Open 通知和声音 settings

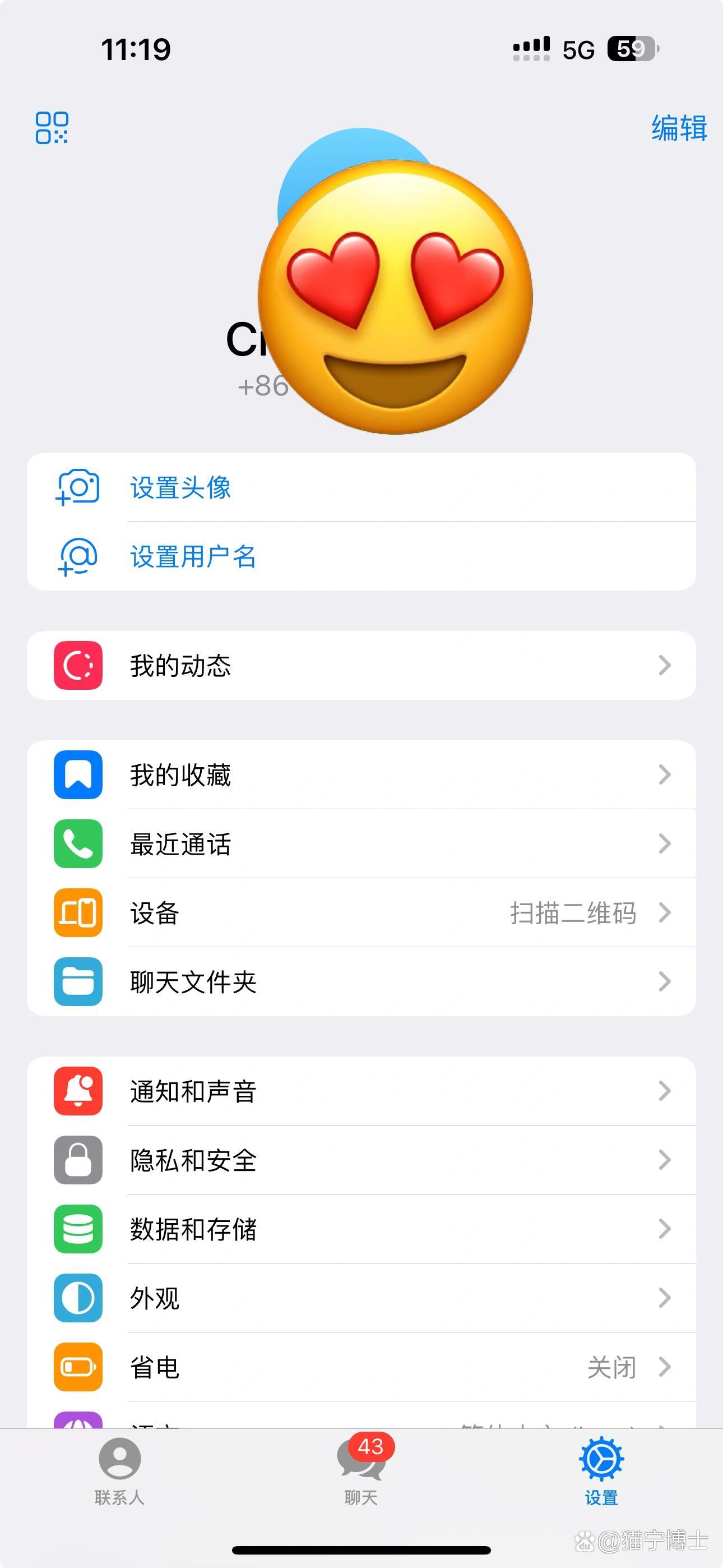361,1091
